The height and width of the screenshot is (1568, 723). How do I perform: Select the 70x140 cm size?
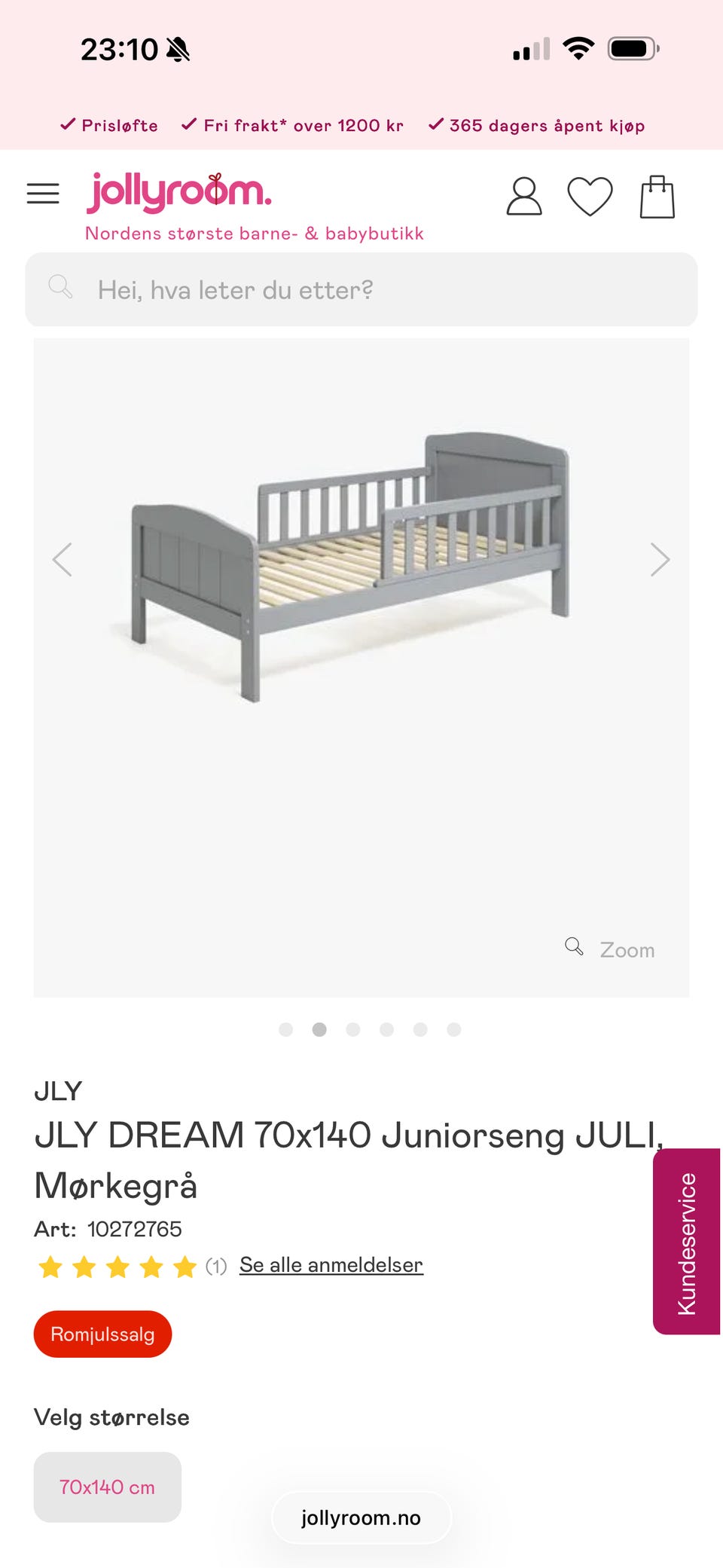(107, 1487)
